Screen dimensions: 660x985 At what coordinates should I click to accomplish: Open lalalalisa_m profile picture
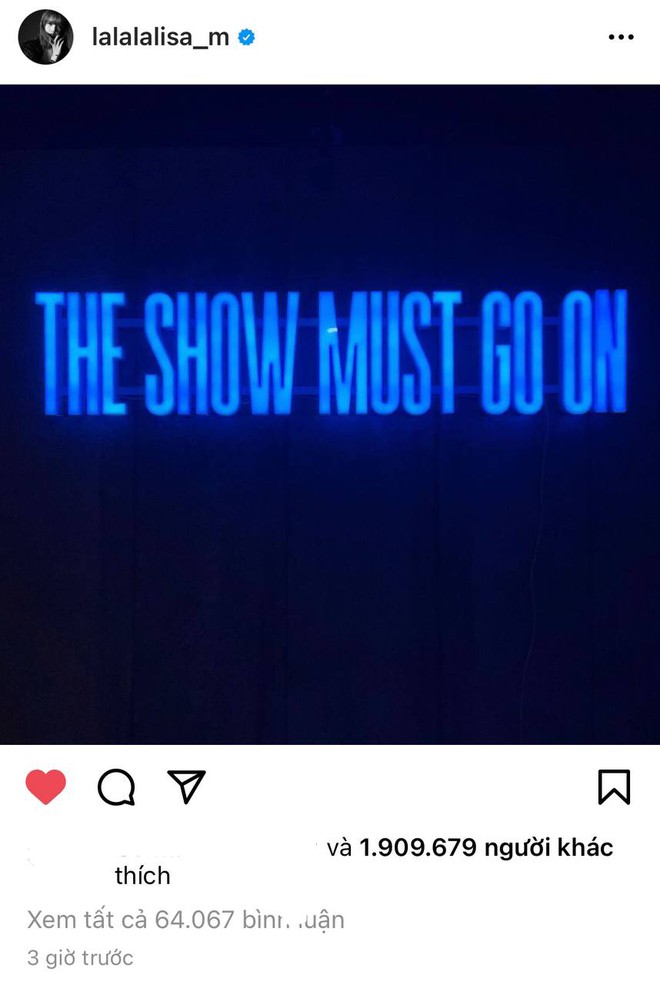tap(44, 39)
